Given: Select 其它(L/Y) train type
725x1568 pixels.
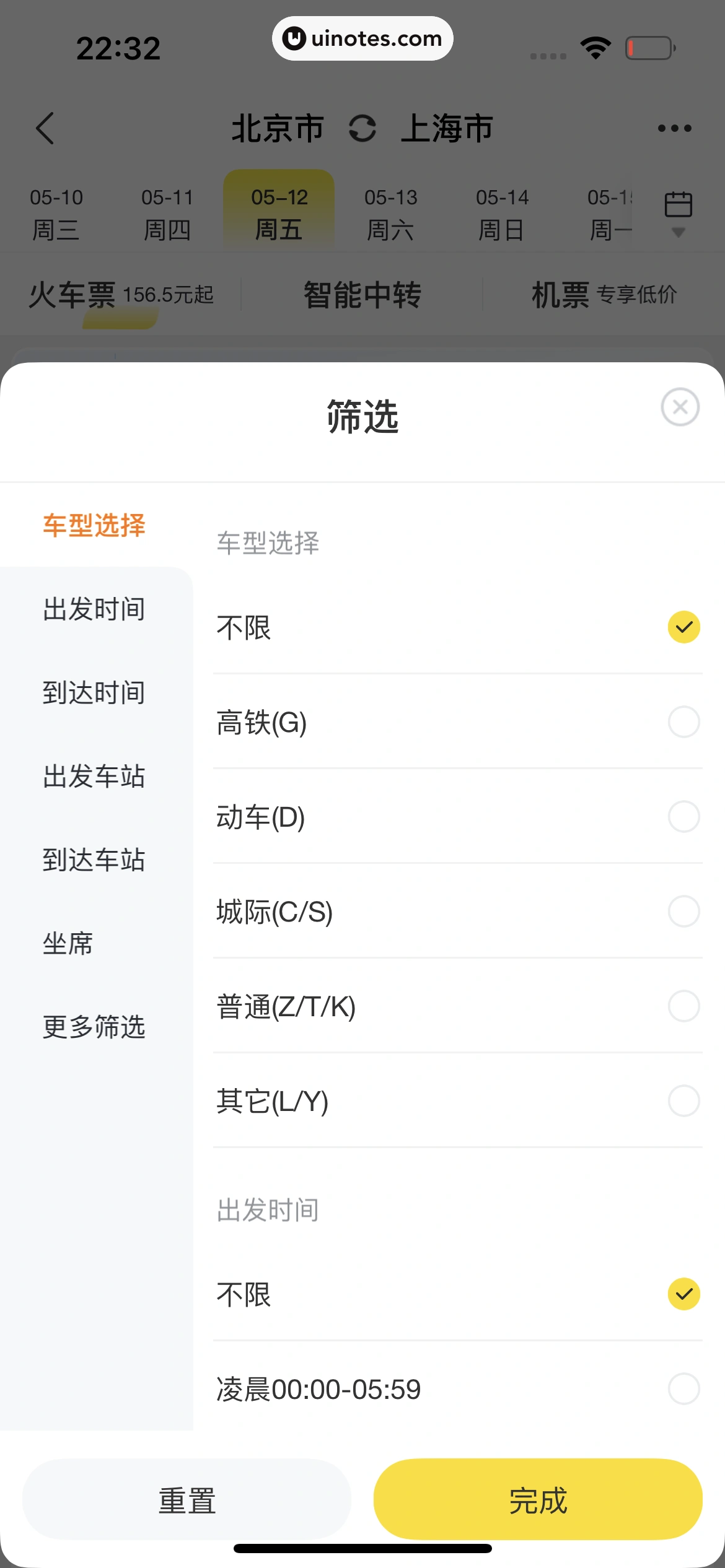Looking at the screenshot, I should pyautogui.click(x=683, y=1101).
